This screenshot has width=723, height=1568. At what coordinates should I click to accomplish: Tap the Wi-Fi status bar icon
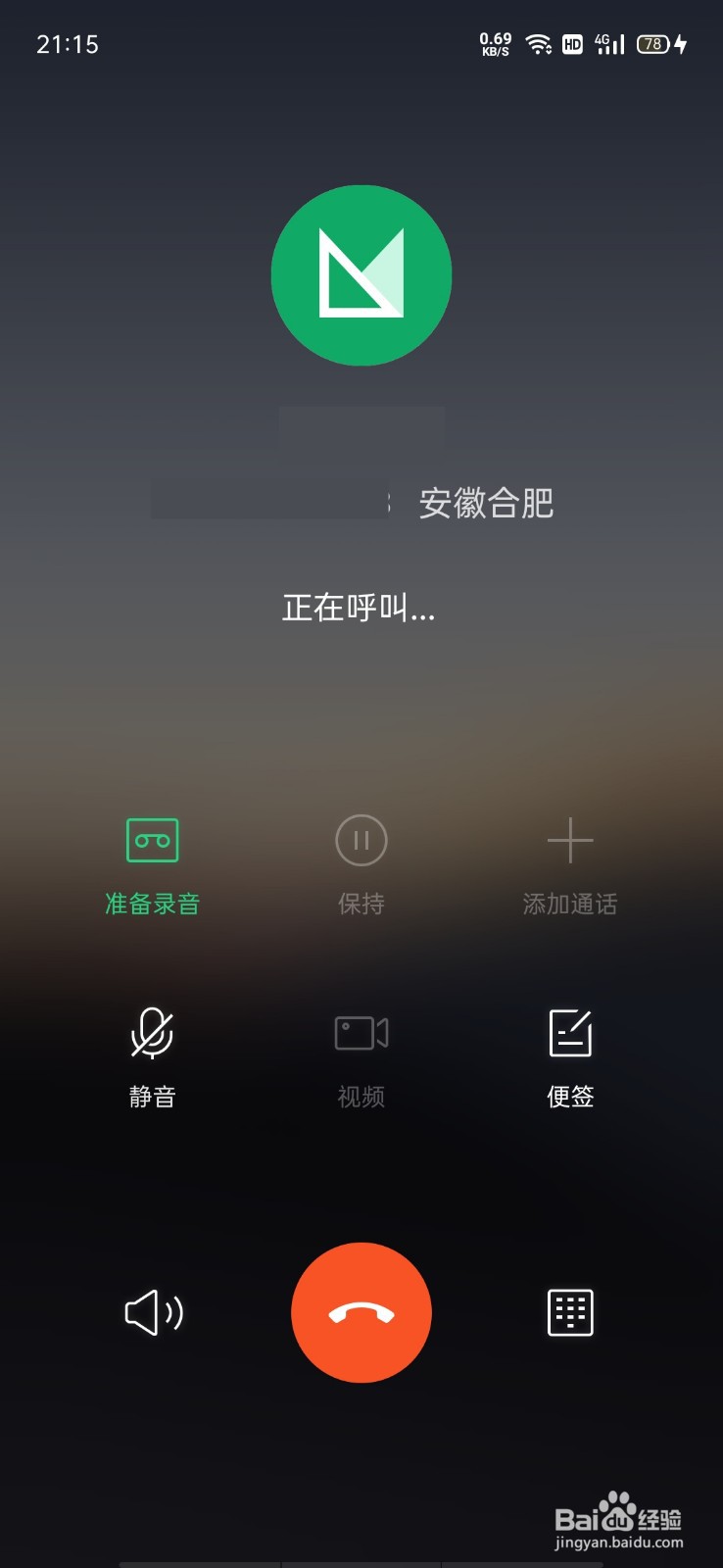click(x=538, y=43)
